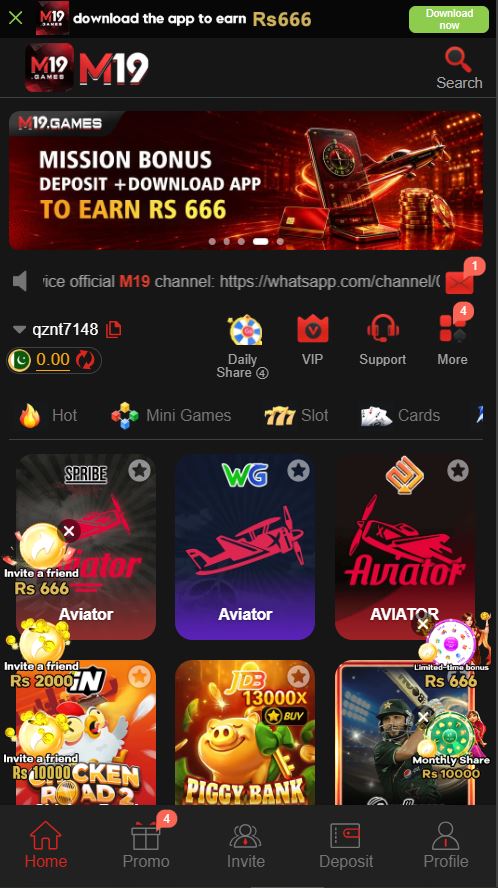The width and height of the screenshot is (498, 888).
Task: Dismiss the download app top banner
Action: click(16, 18)
